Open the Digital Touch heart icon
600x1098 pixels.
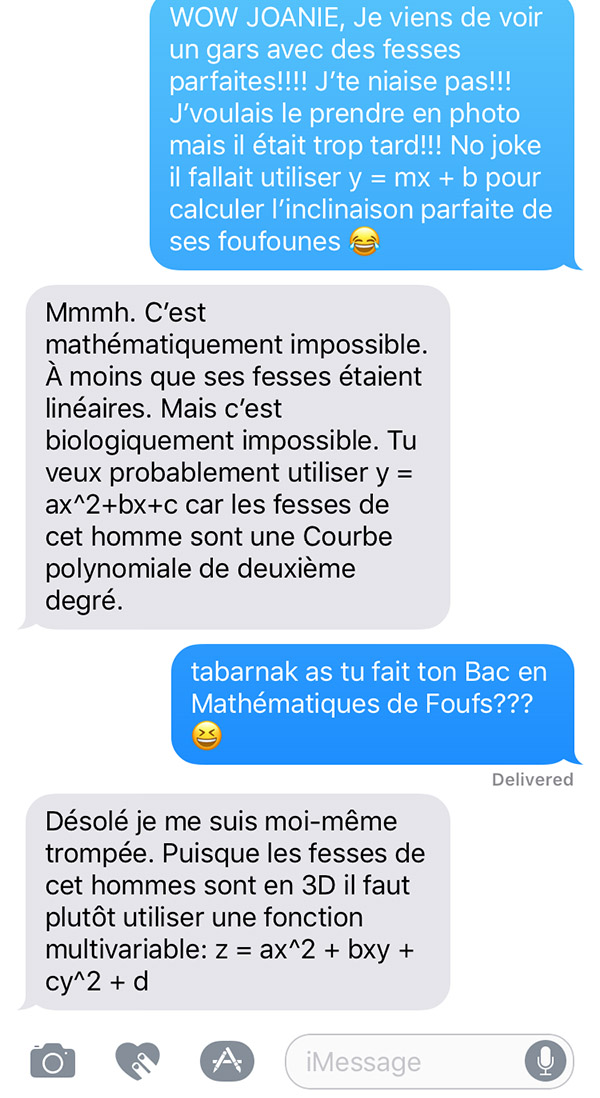(x=137, y=1061)
